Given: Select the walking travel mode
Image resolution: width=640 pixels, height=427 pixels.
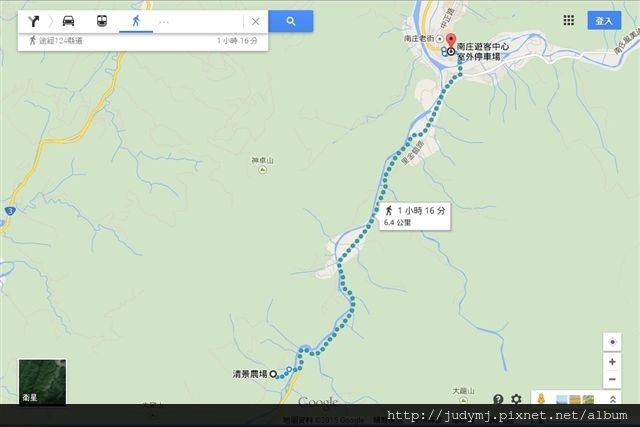Looking at the screenshot, I should [x=135, y=21].
